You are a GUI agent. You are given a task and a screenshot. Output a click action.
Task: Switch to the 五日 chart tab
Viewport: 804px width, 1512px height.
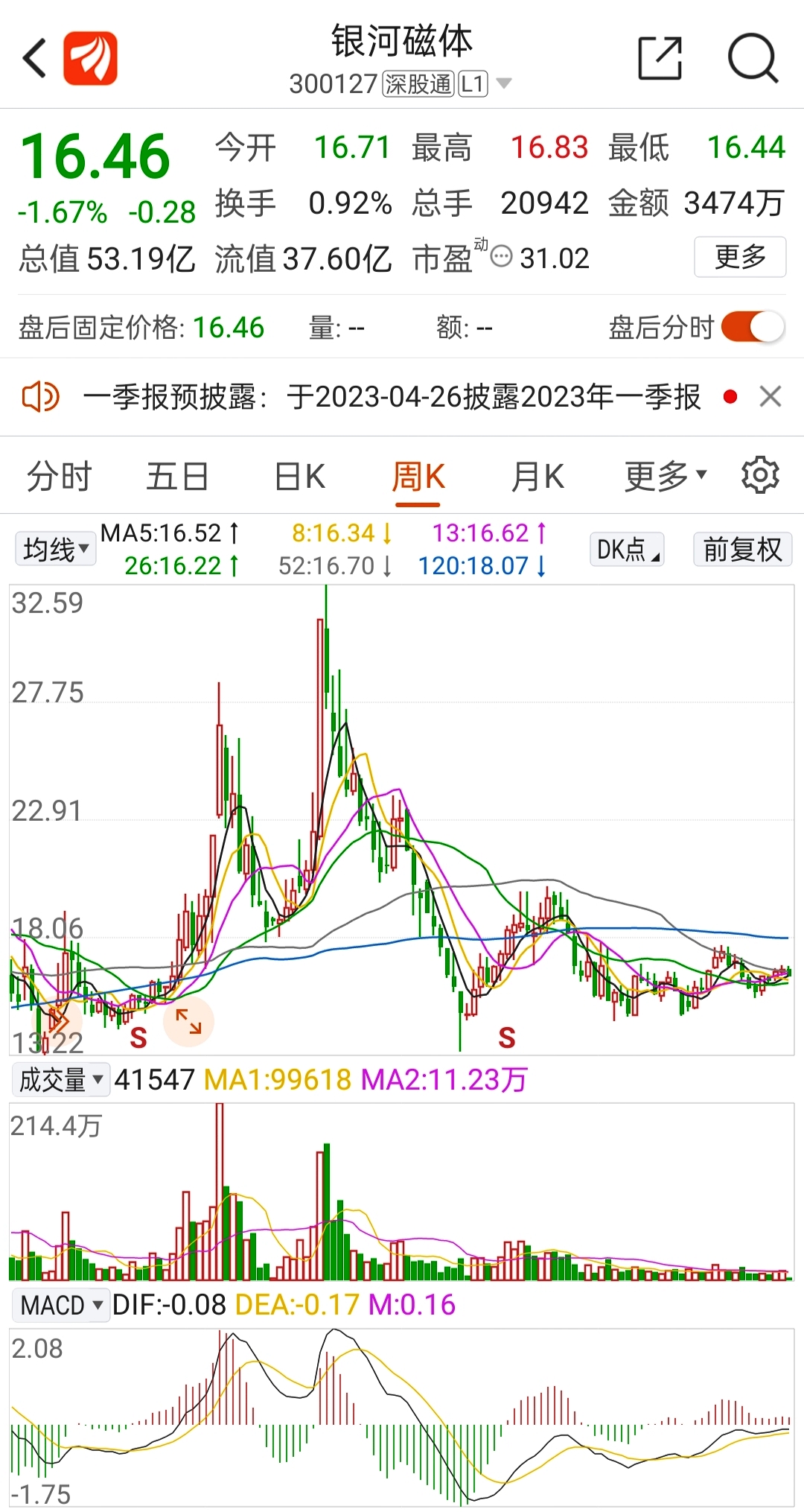(x=177, y=477)
